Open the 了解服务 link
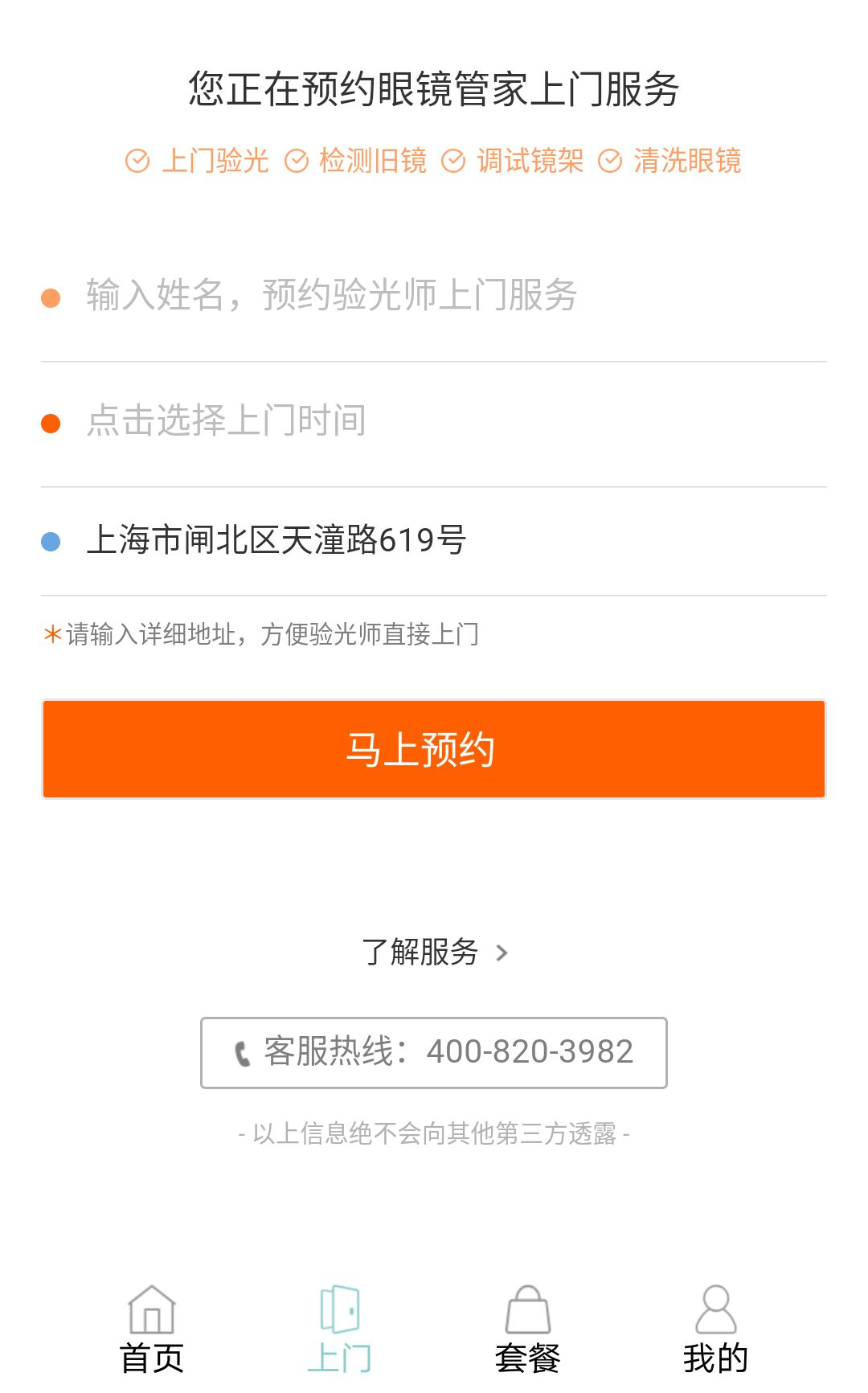Image resolution: width=868 pixels, height=1393 pixels. tap(434, 953)
